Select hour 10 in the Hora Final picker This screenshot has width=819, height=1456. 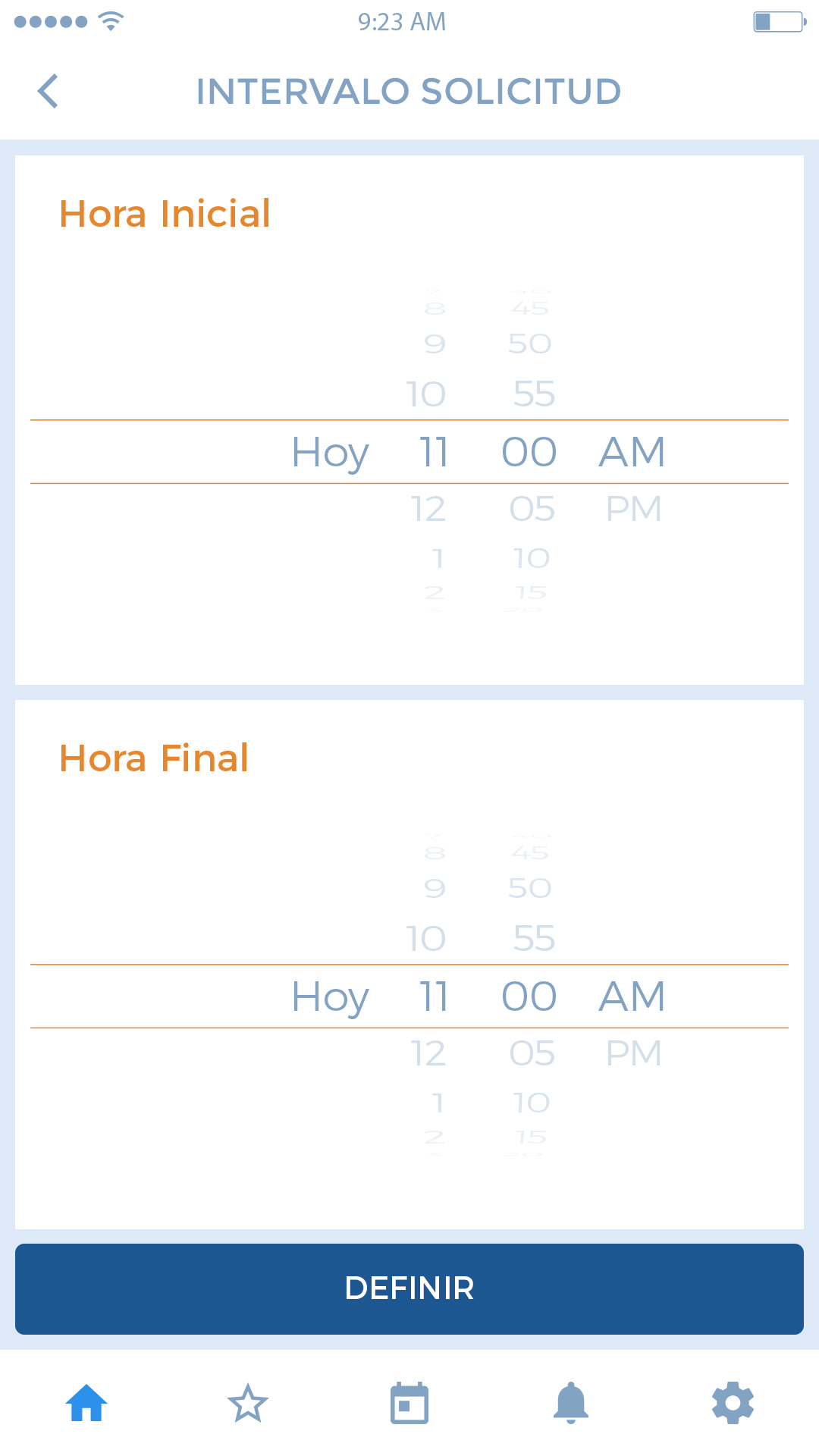tap(425, 939)
